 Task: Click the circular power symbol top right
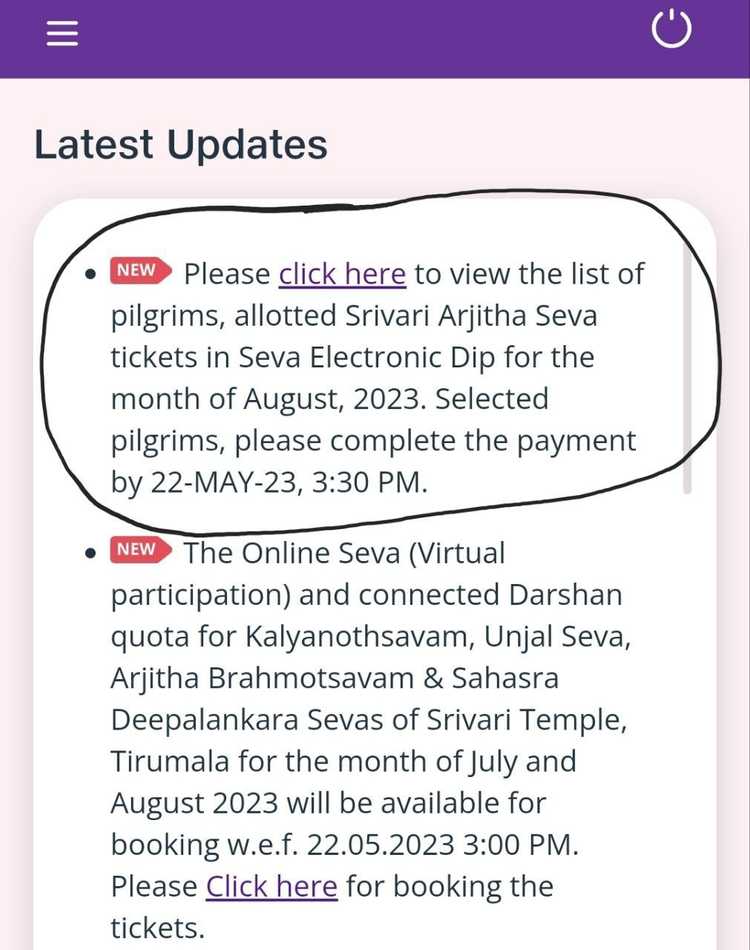coord(671,29)
